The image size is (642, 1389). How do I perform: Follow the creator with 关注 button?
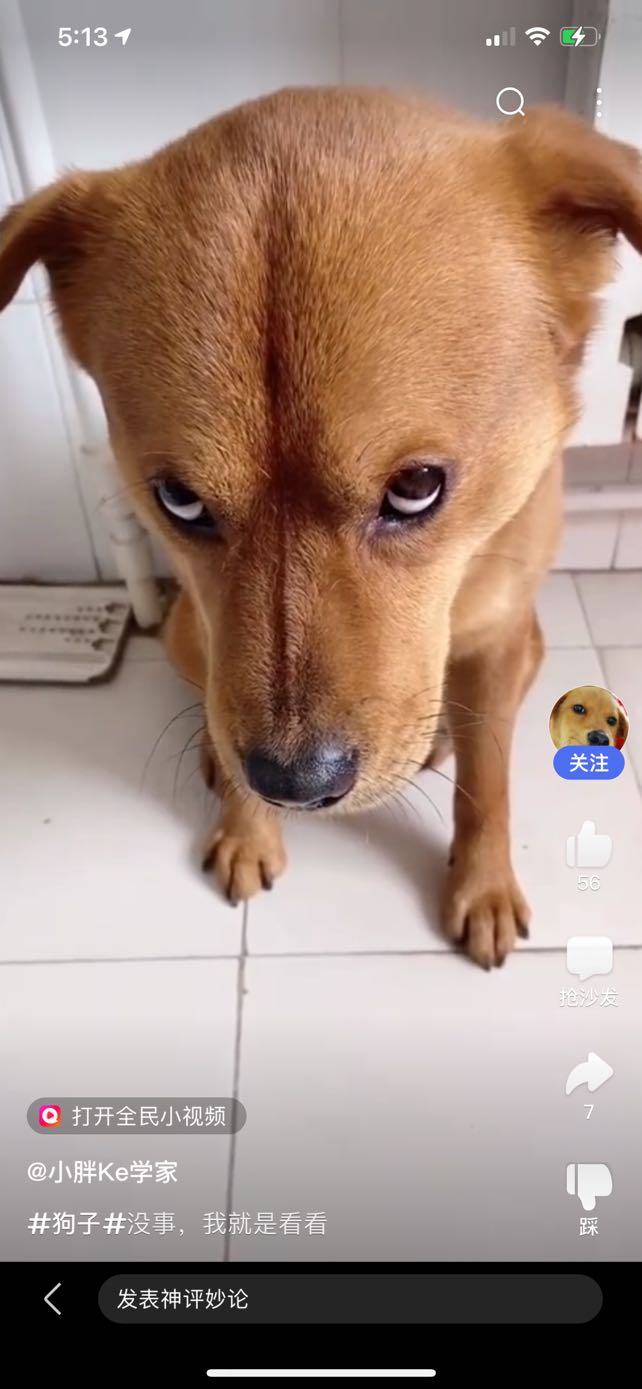click(x=589, y=763)
